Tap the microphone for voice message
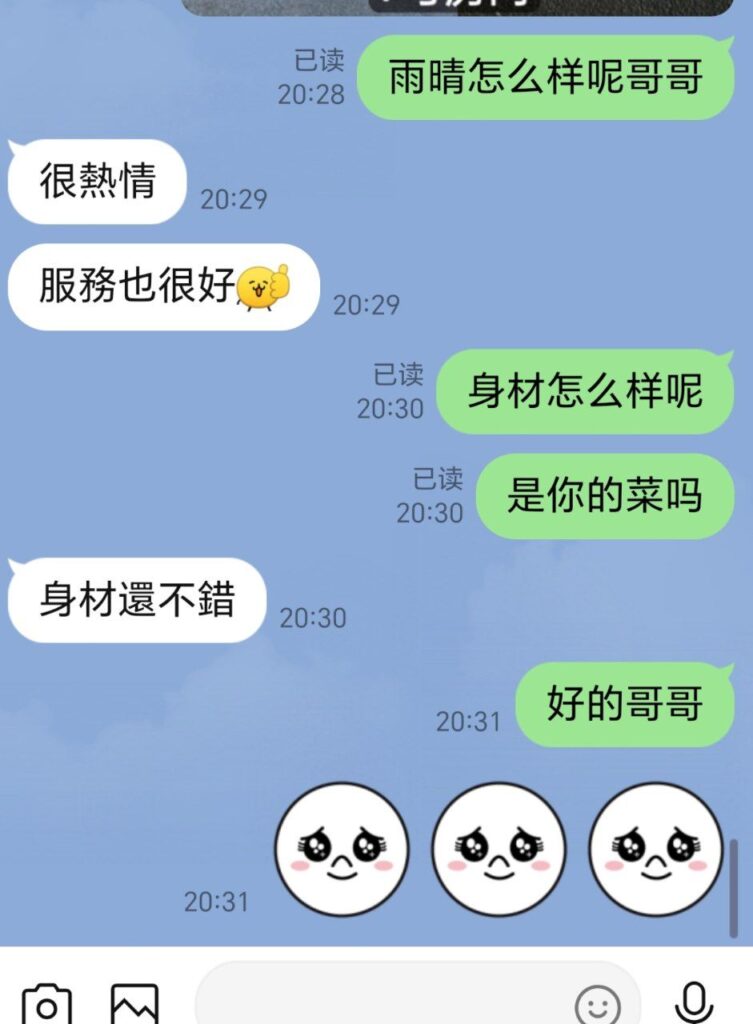This screenshot has height=1024, width=753. coord(693,1002)
